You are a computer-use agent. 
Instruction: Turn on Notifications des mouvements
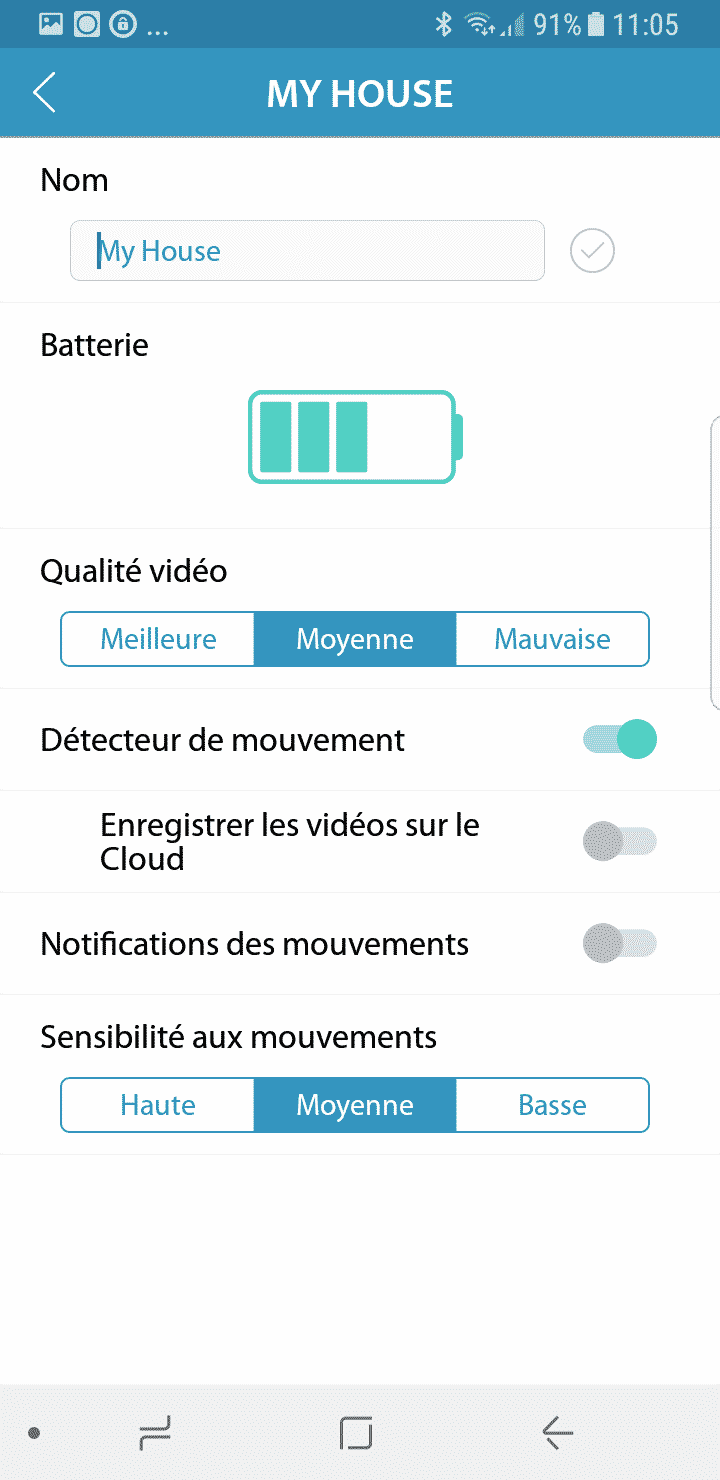point(620,943)
